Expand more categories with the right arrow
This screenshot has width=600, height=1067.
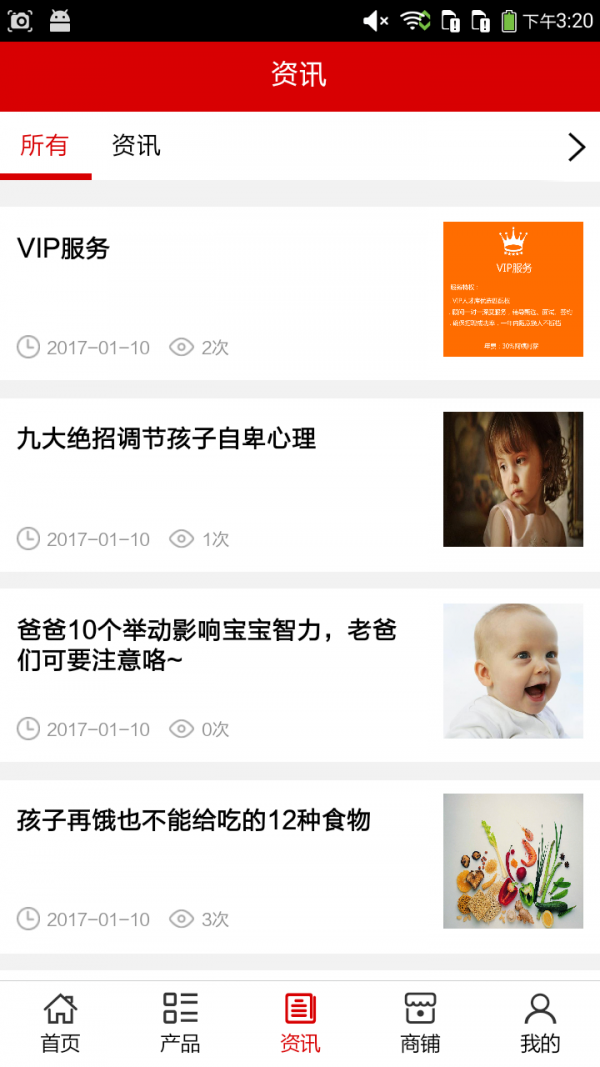tap(576, 148)
